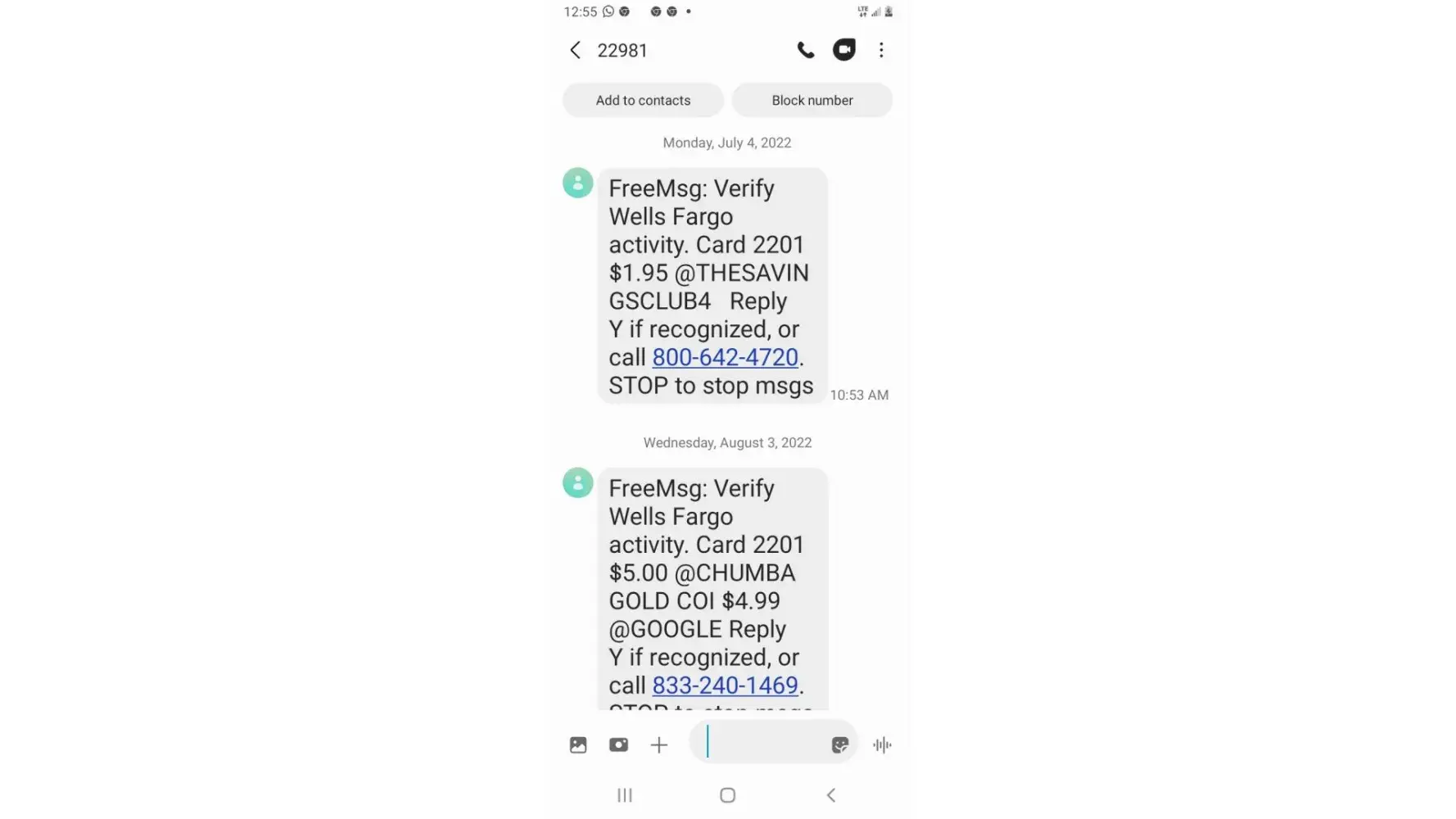Go back from the 22981 conversation
The image size is (1456, 819).
[x=575, y=51]
